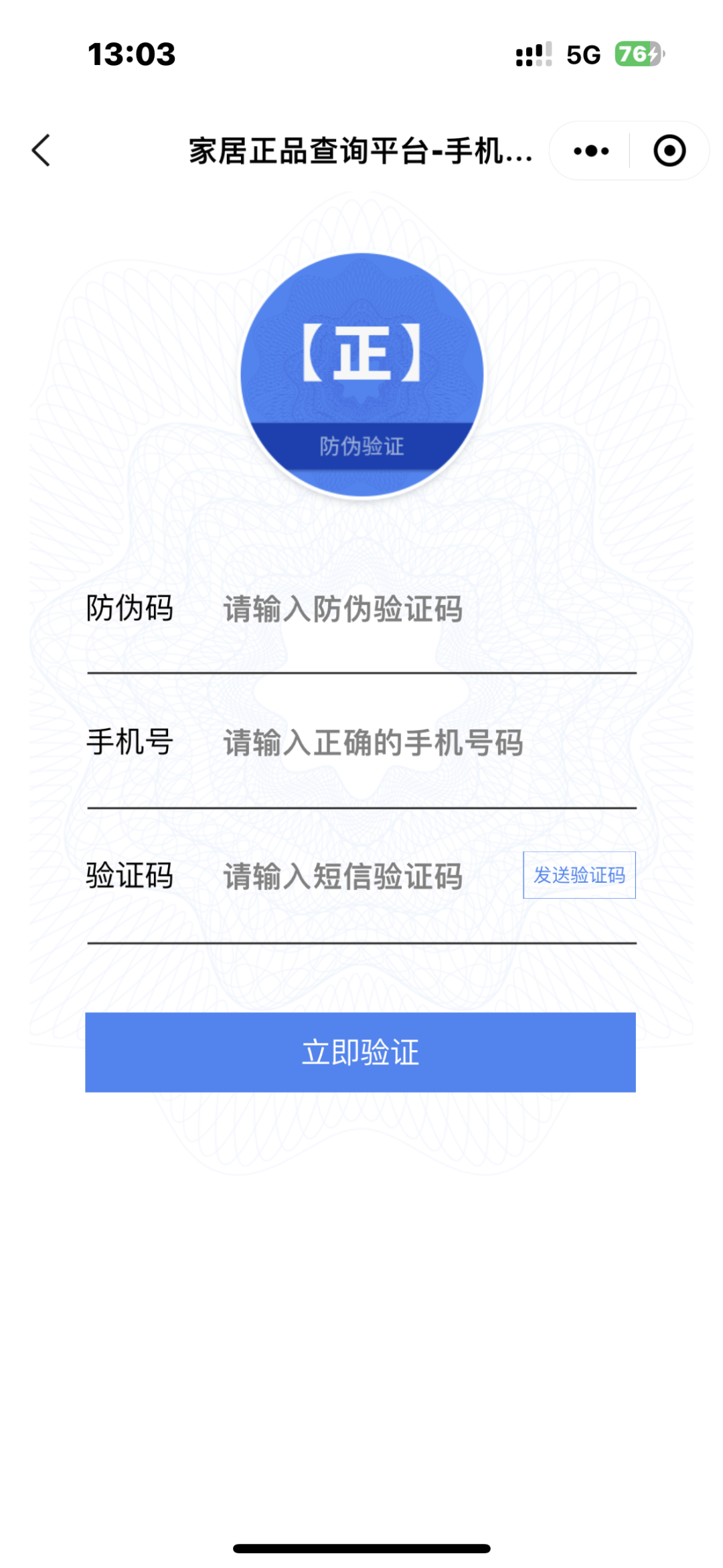Go back using the top-left arrow

coord(42,150)
